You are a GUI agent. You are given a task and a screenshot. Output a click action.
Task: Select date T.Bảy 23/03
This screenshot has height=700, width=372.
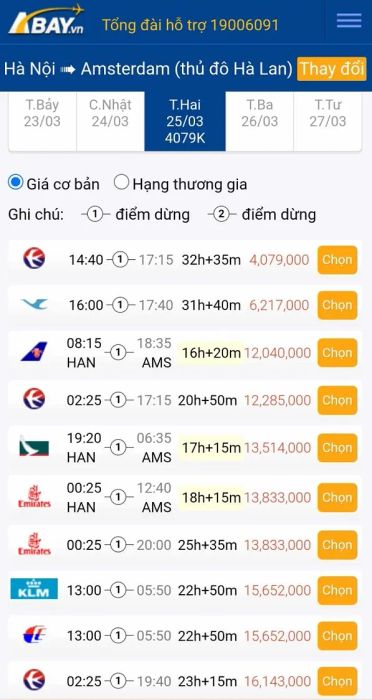(x=42, y=113)
